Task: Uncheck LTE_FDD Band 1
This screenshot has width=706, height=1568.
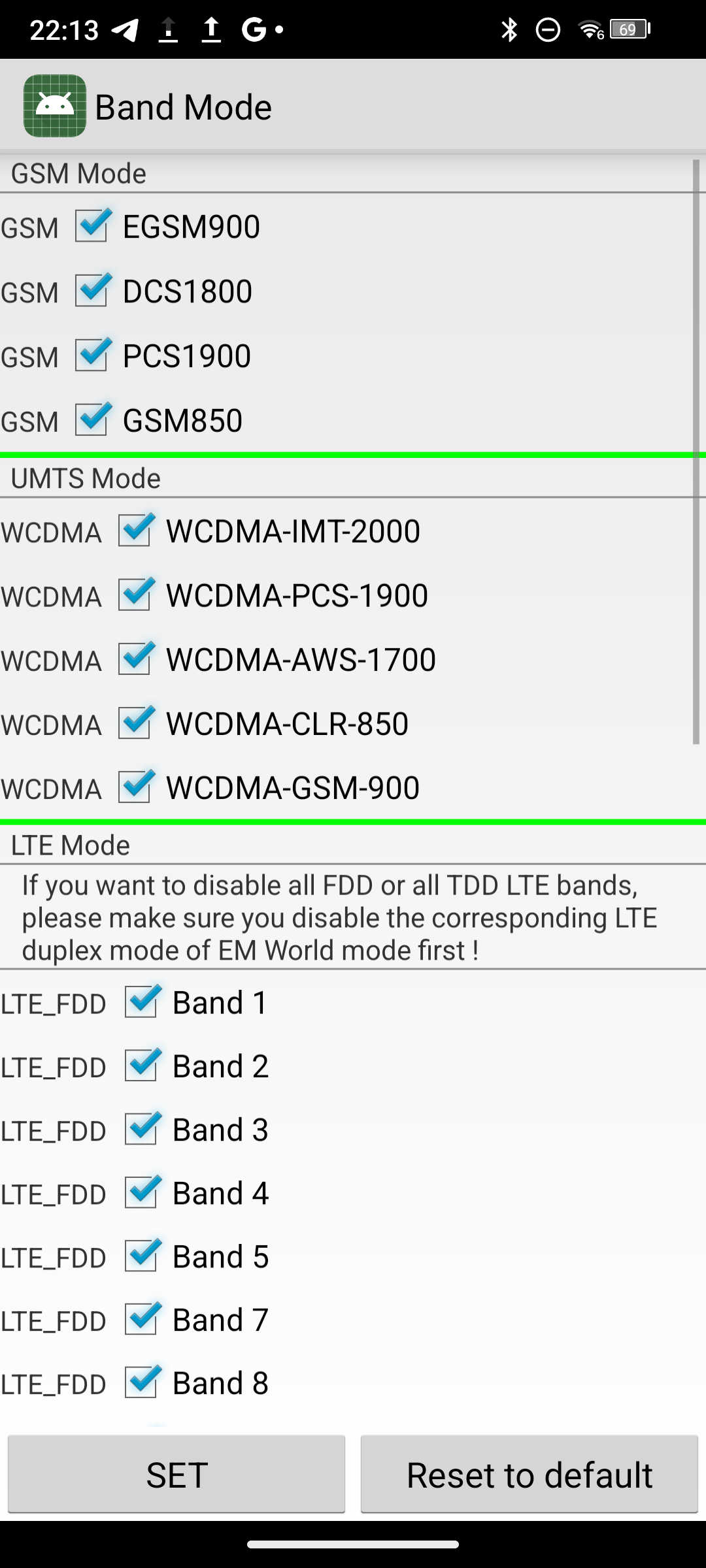Action: (x=141, y=1002)
